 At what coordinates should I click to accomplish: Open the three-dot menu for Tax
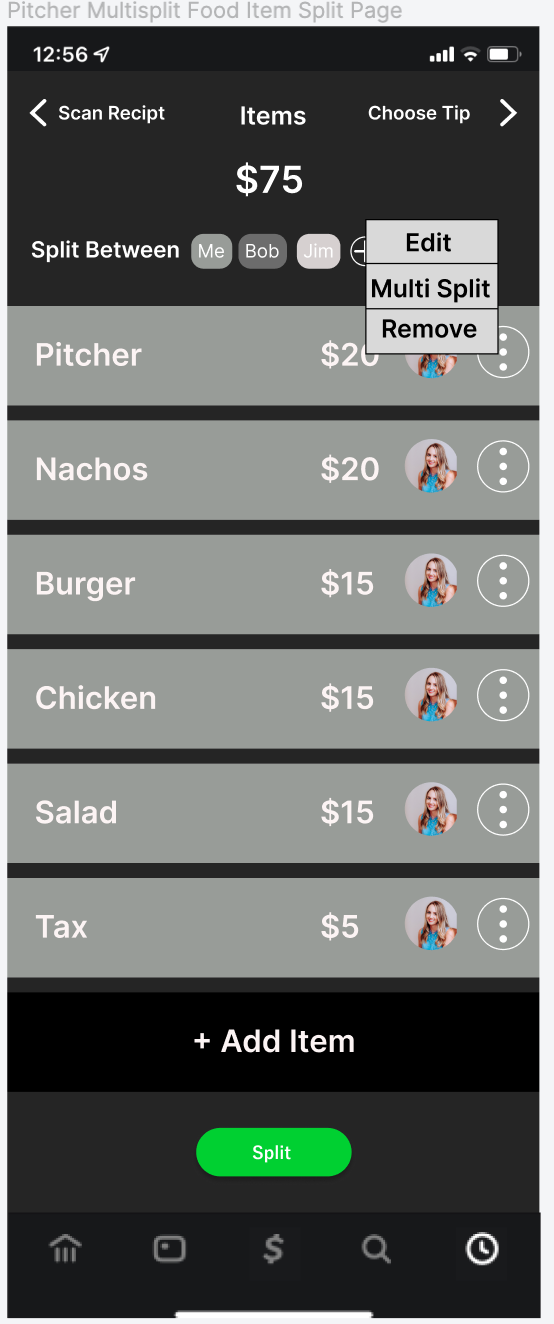point(503,925)
